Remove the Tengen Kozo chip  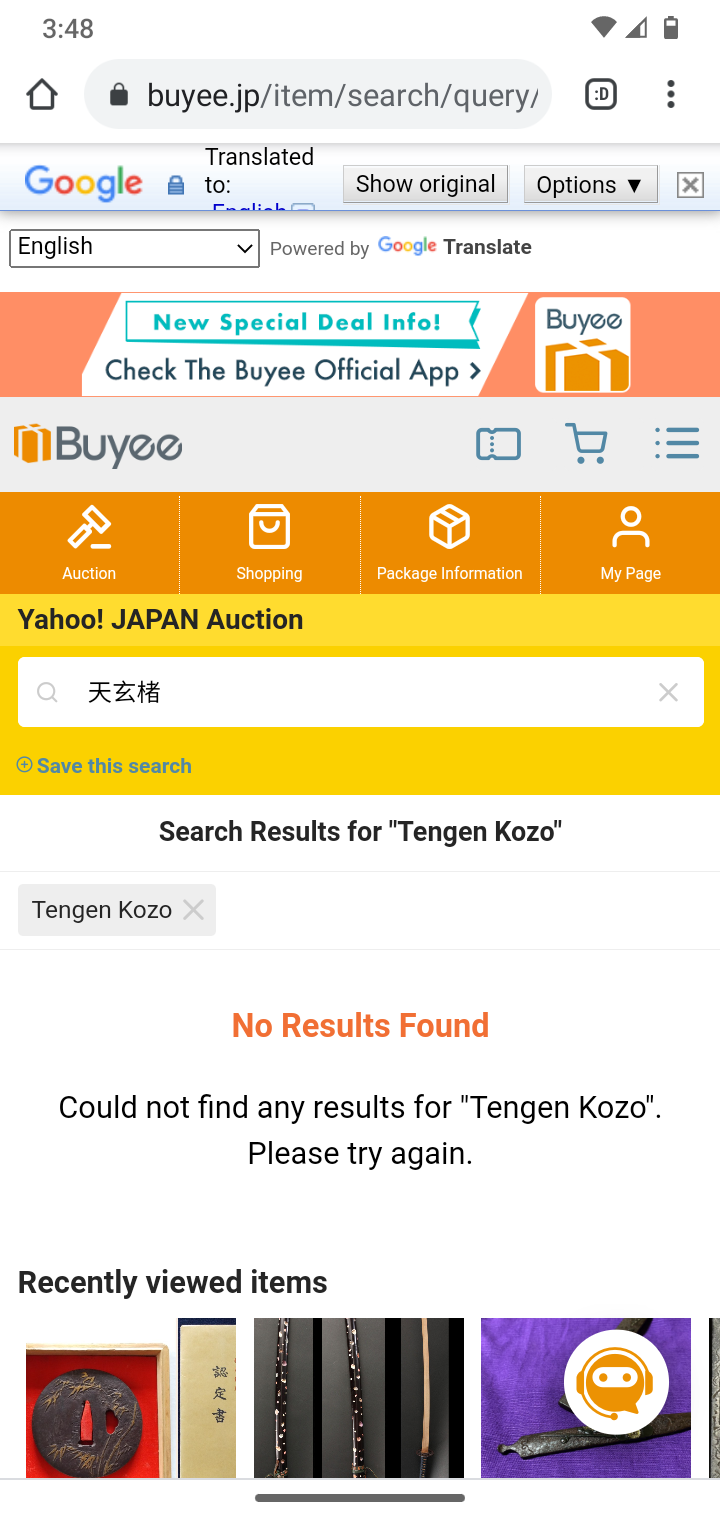193,910
